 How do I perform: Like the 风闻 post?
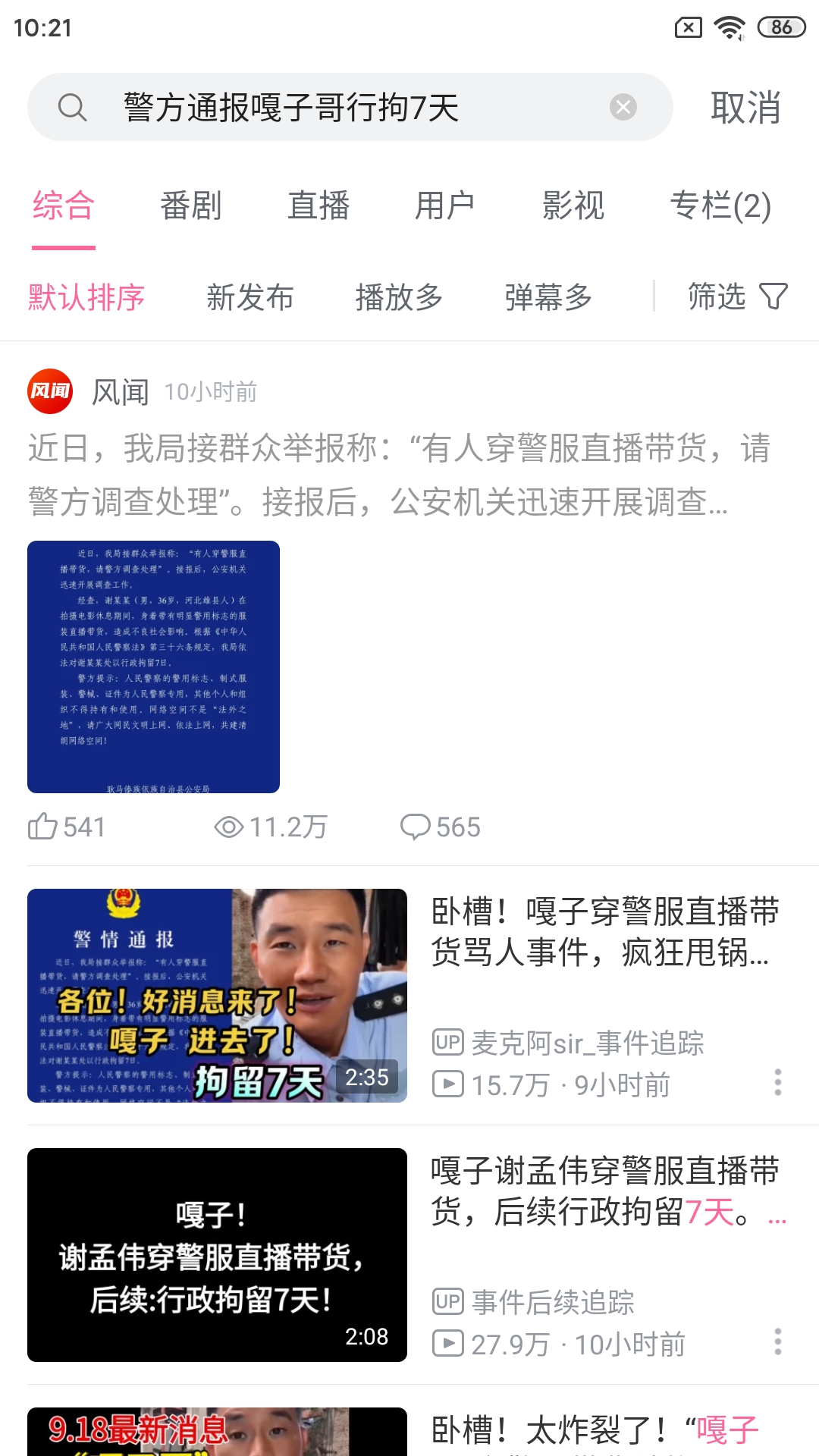[67, 827]
